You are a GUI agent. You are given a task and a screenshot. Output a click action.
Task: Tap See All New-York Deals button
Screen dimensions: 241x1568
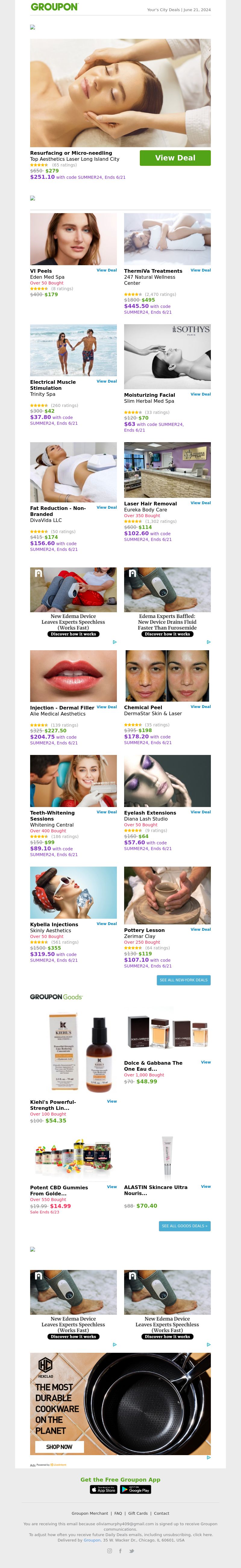[x=184, y=980]
